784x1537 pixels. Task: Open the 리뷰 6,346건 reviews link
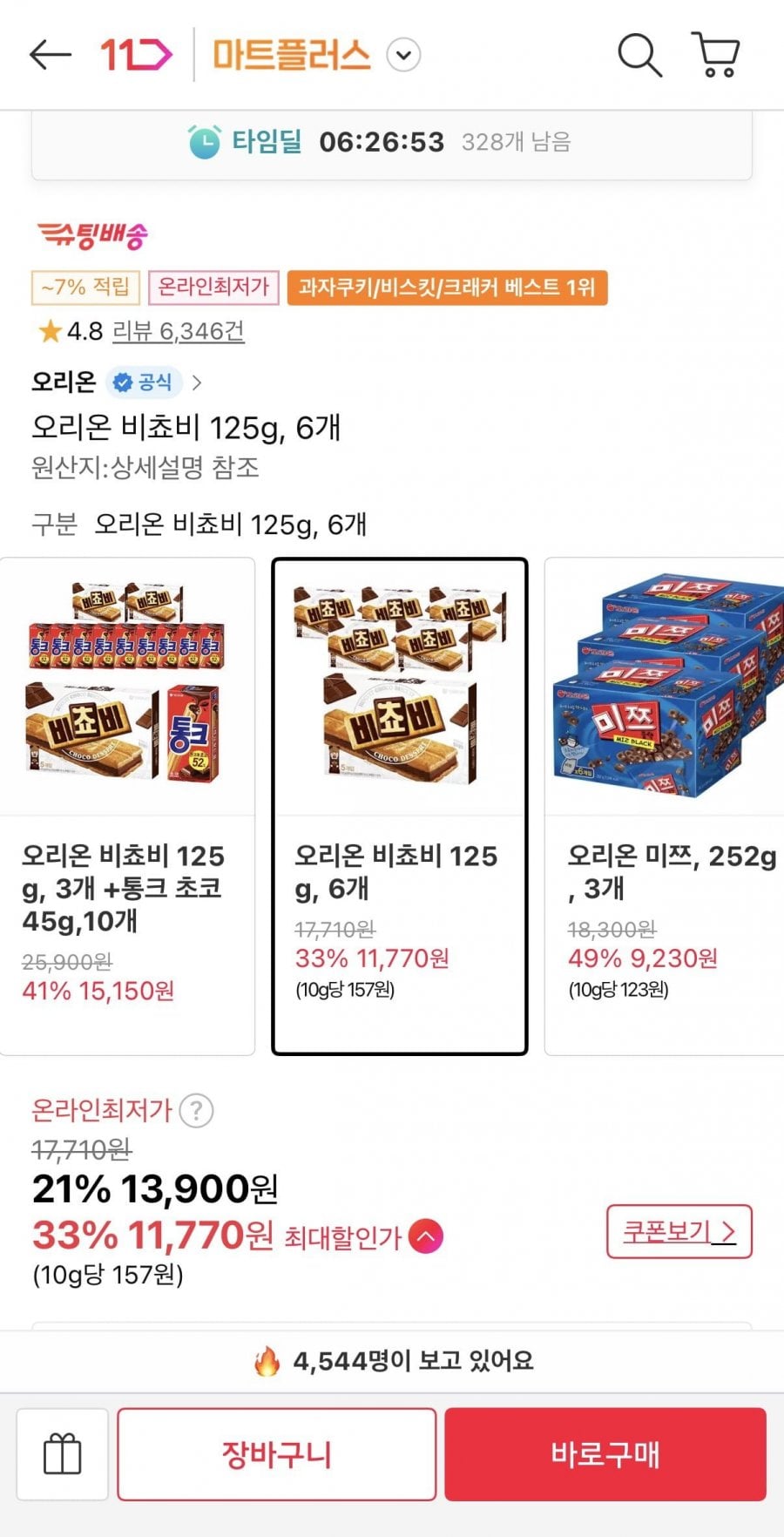coord(179,331)
